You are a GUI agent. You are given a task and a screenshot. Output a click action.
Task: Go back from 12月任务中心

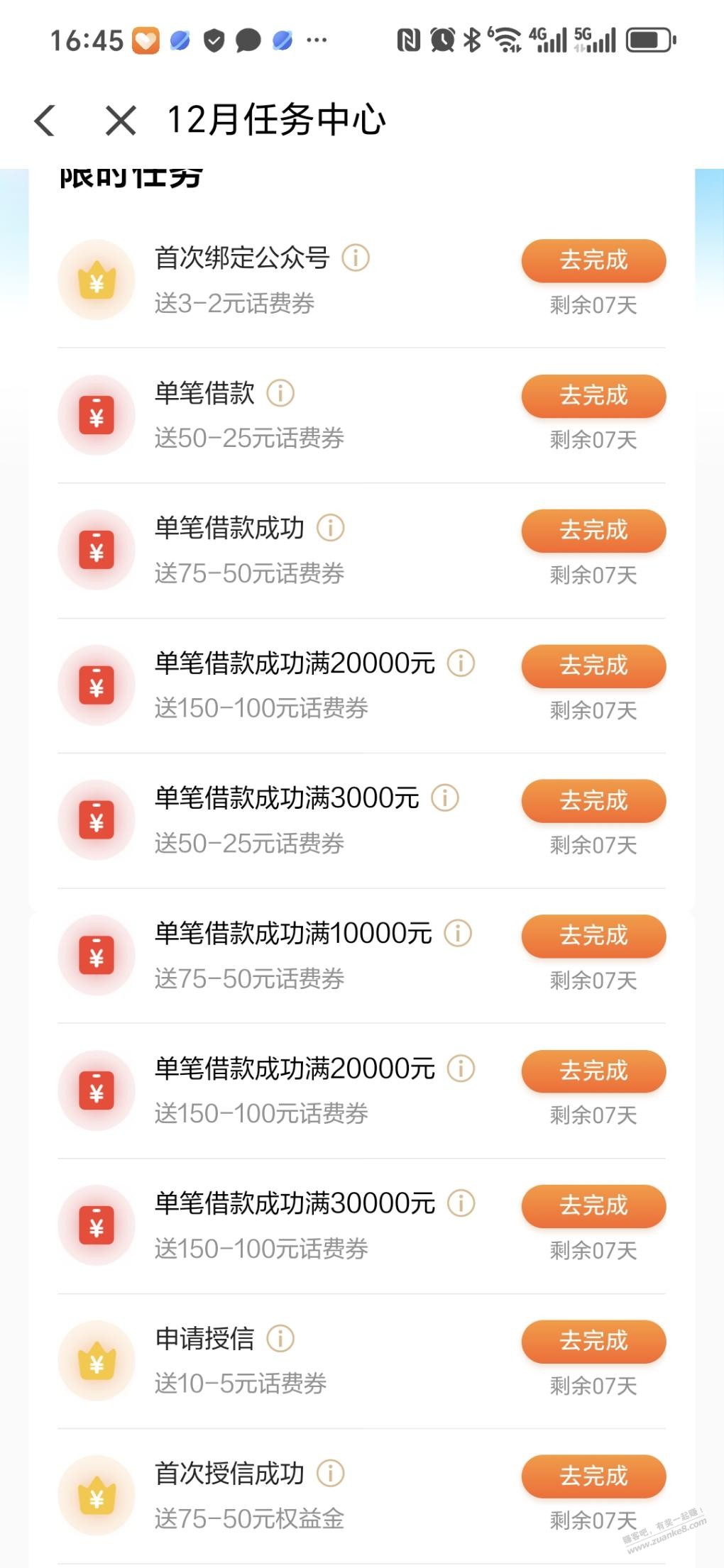[45, 120]
